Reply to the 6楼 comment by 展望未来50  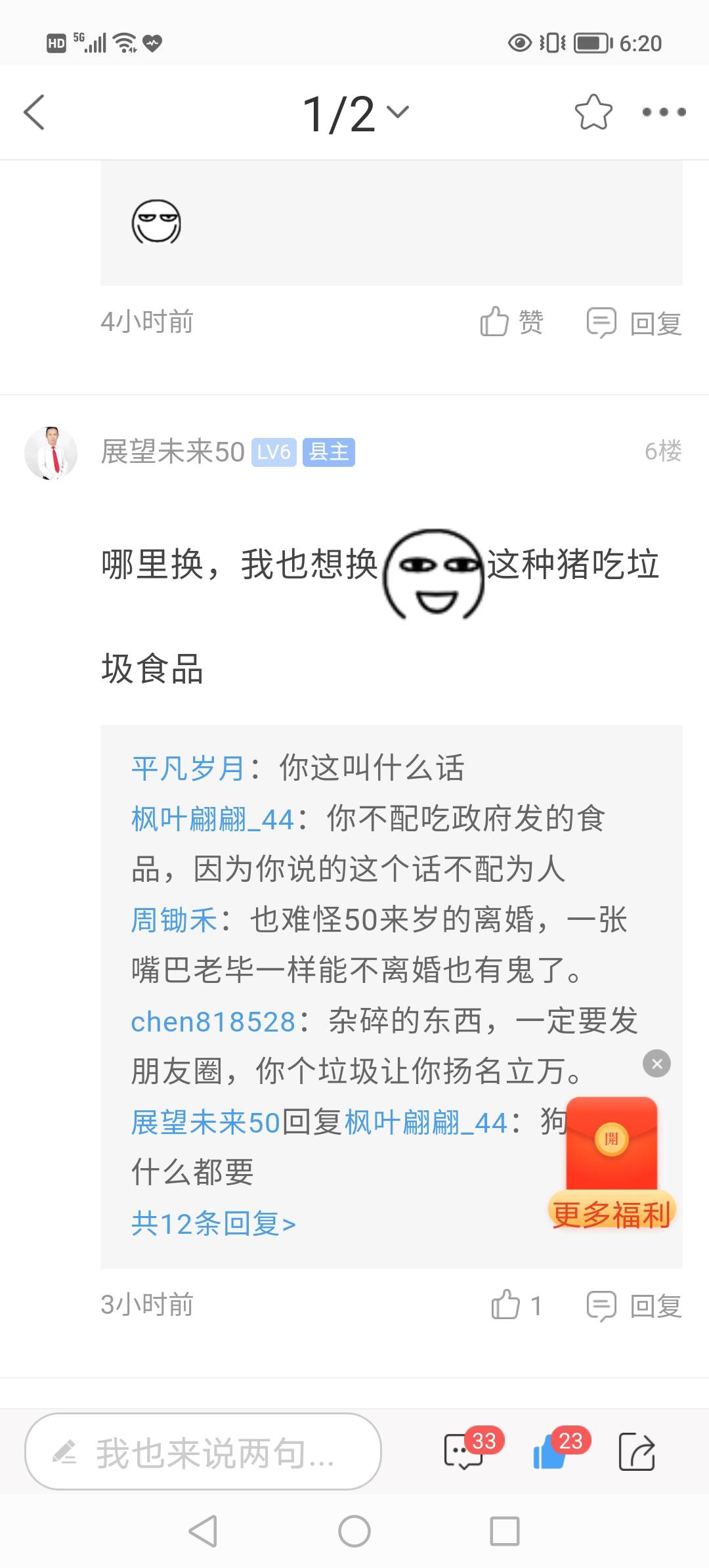click(634, 1305)
